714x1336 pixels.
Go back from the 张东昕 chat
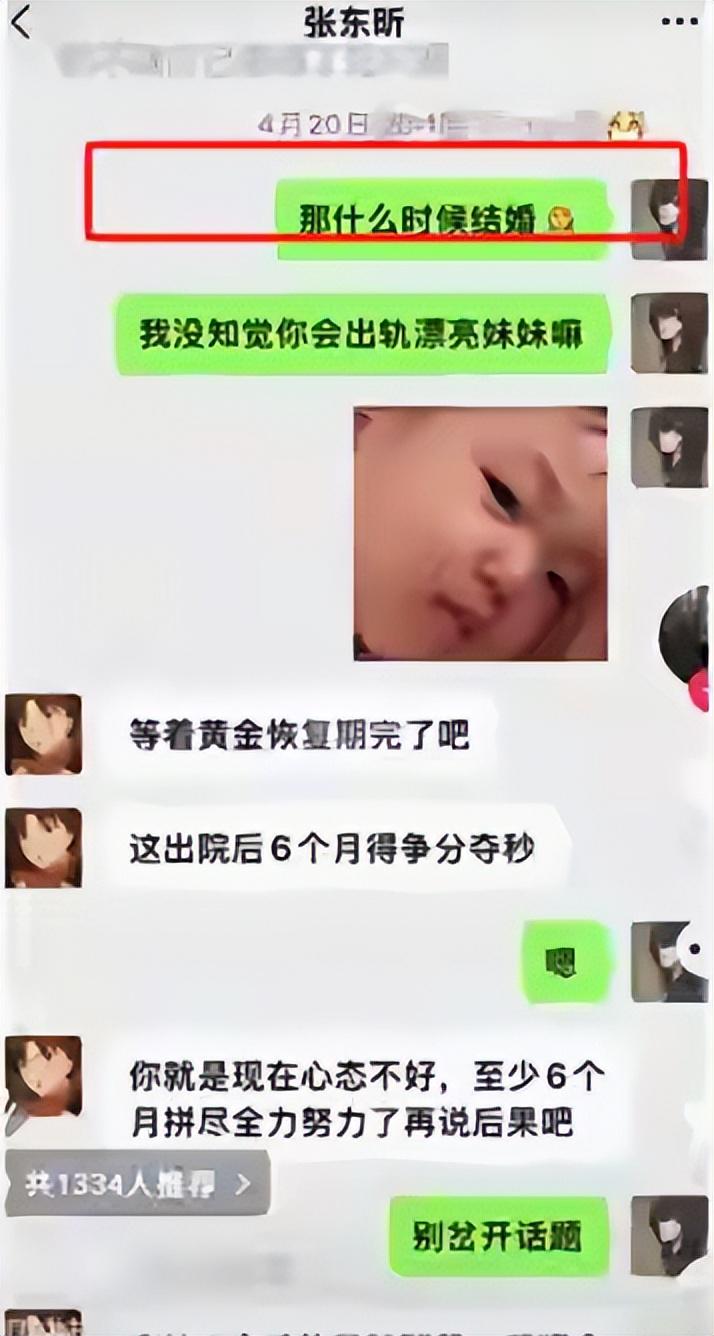tap(20, 21)
